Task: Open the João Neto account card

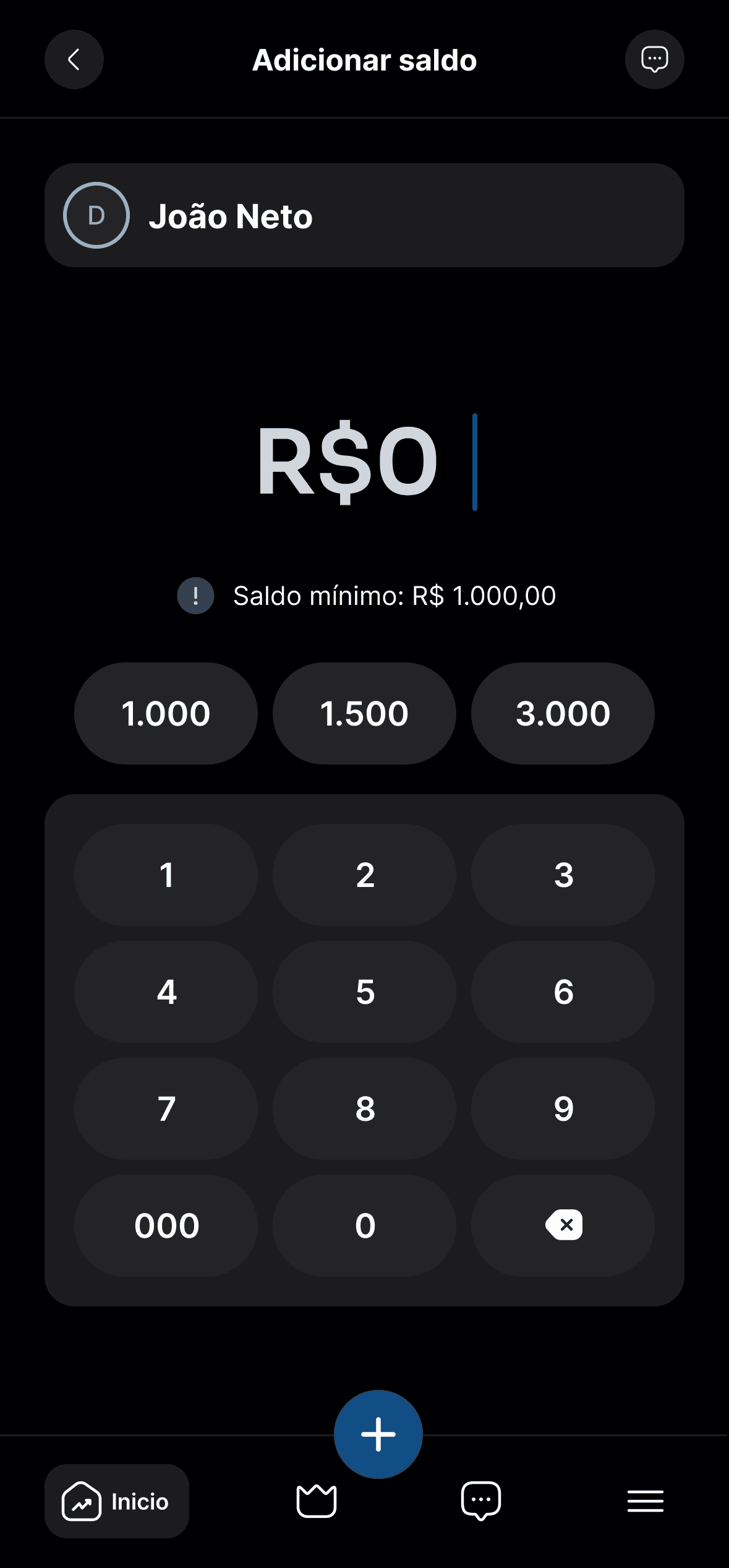Action: click(364, 215)
